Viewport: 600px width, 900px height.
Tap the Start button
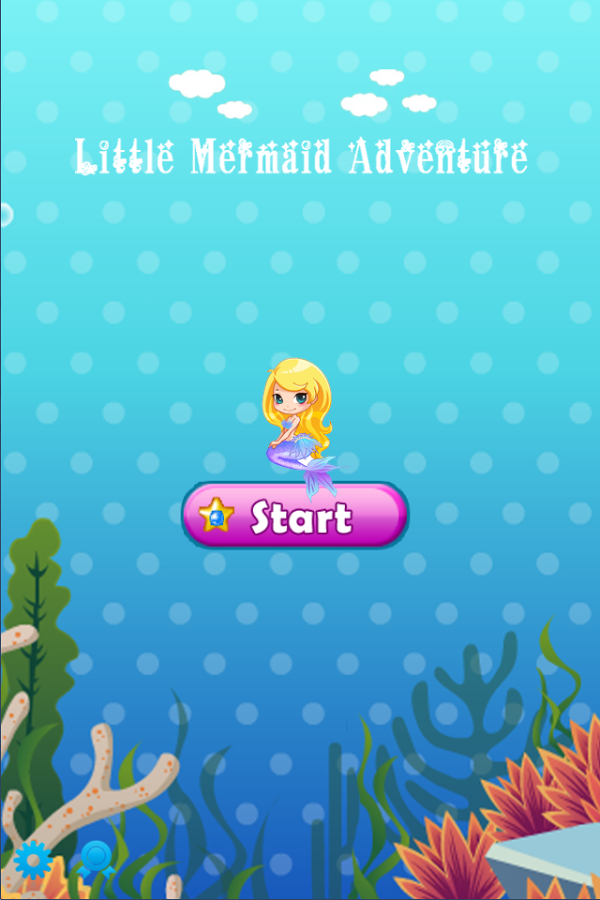click(x=295, y=516)
